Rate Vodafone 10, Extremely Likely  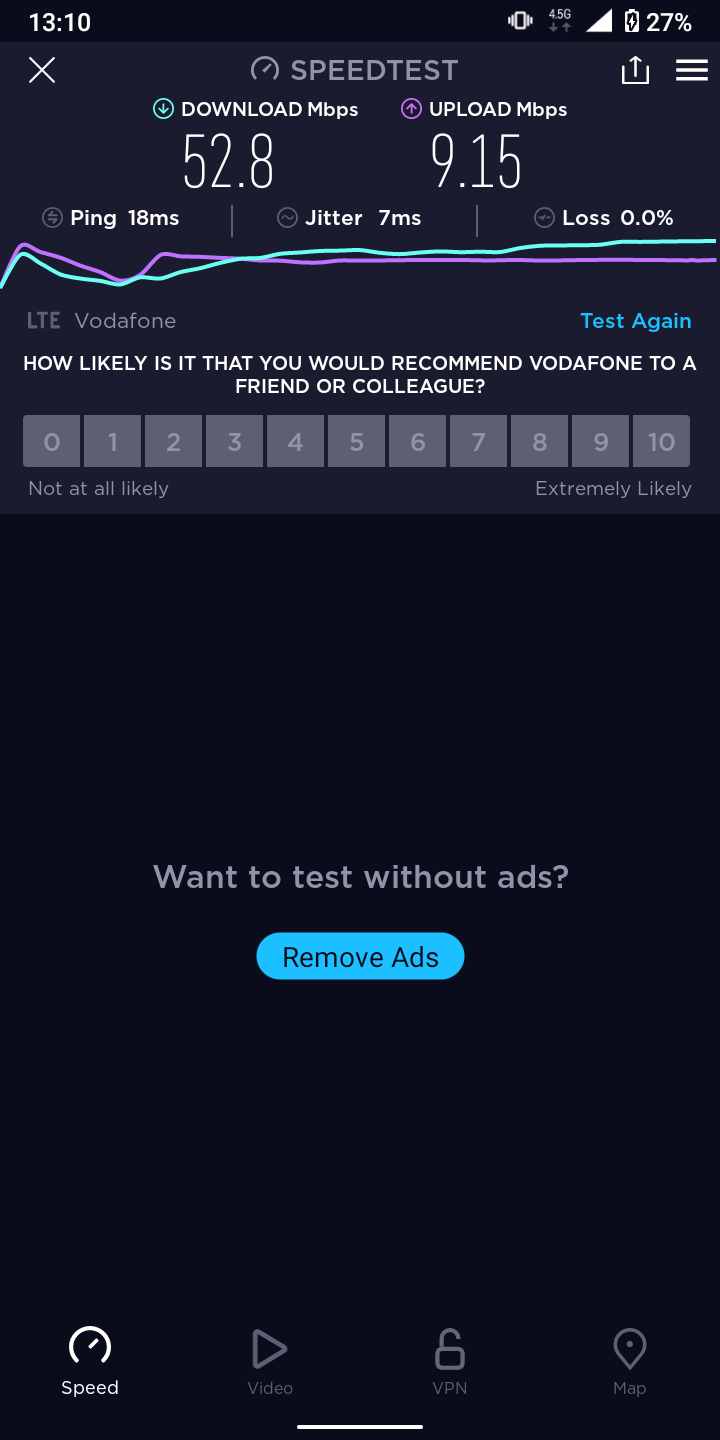tap(662, 442)
